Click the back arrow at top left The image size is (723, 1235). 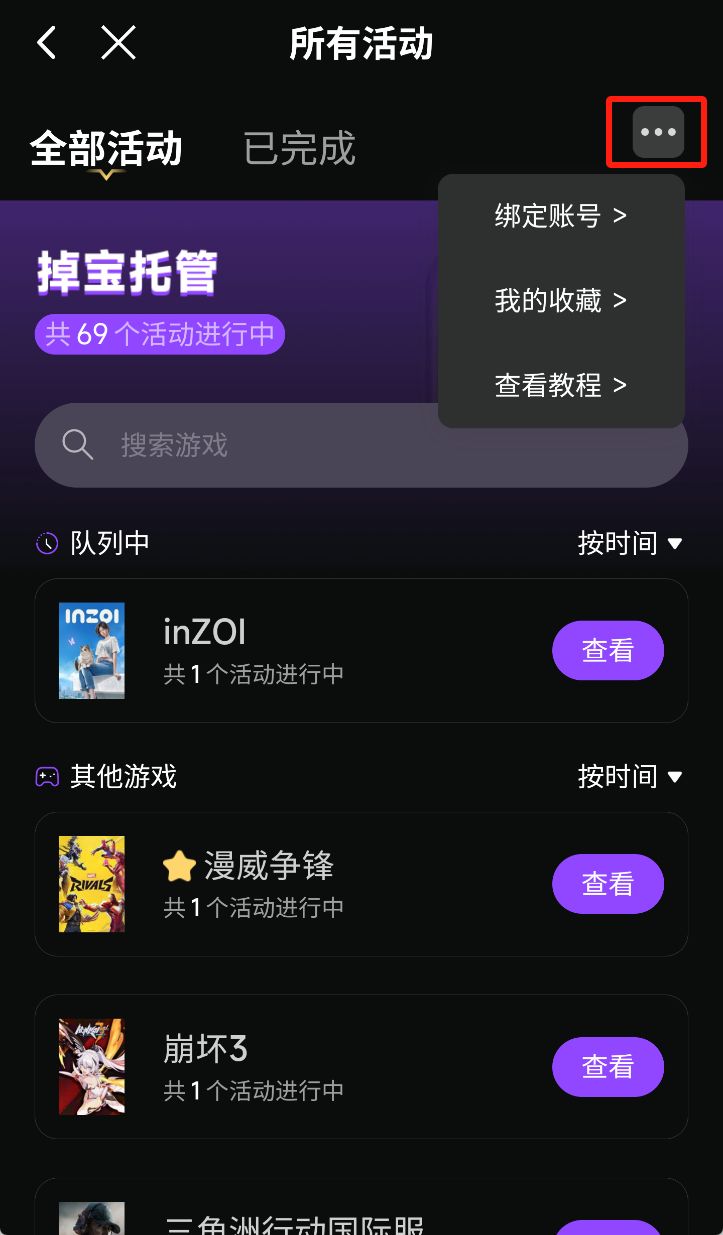point(45,42)
